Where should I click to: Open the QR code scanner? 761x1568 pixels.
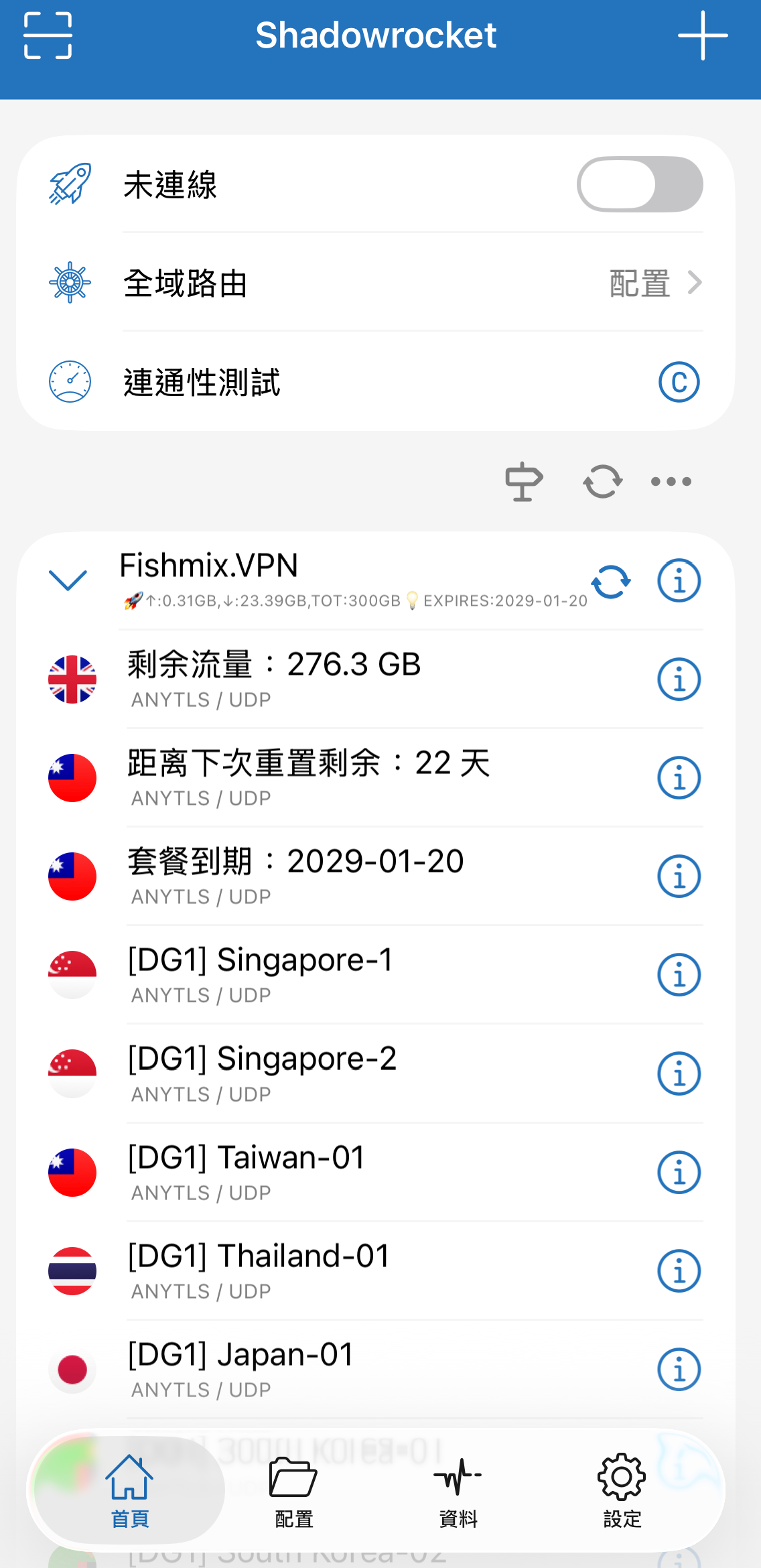(x=48, y=36)
